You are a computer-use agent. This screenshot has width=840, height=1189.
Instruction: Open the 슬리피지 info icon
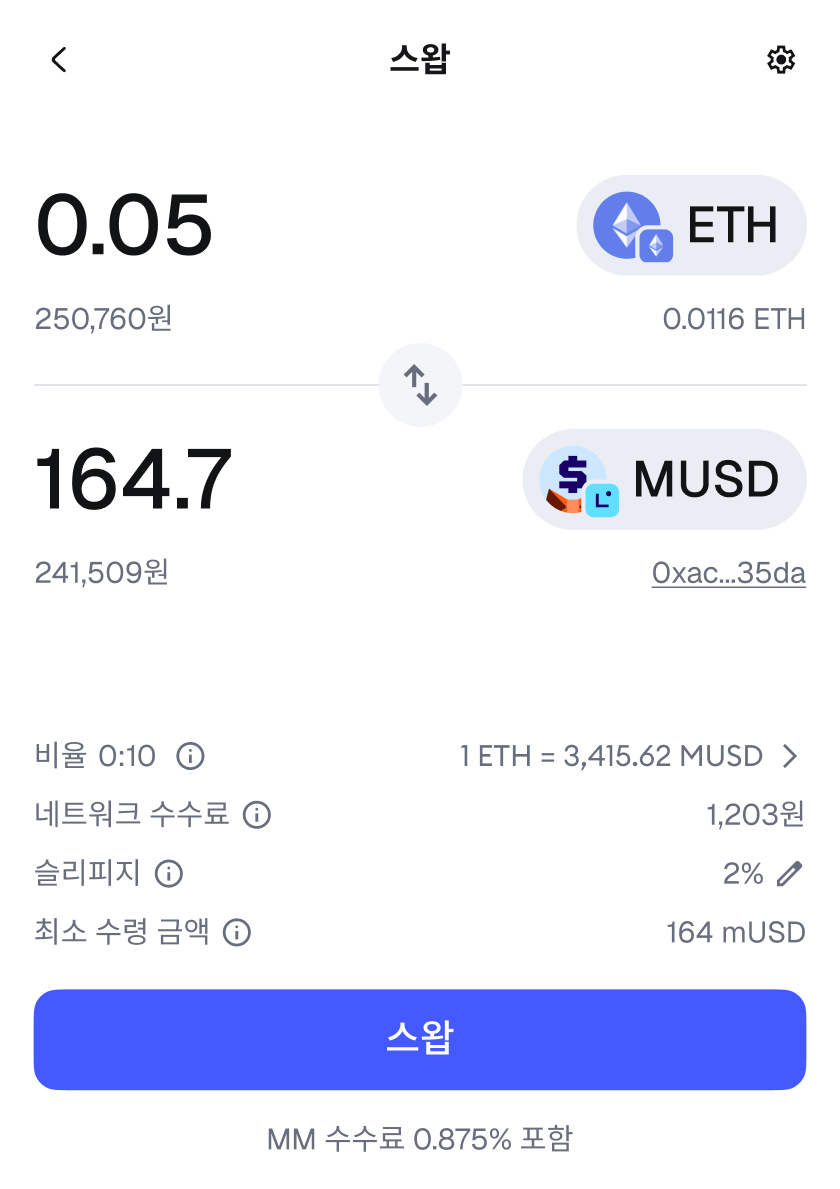tap(170, 873)
